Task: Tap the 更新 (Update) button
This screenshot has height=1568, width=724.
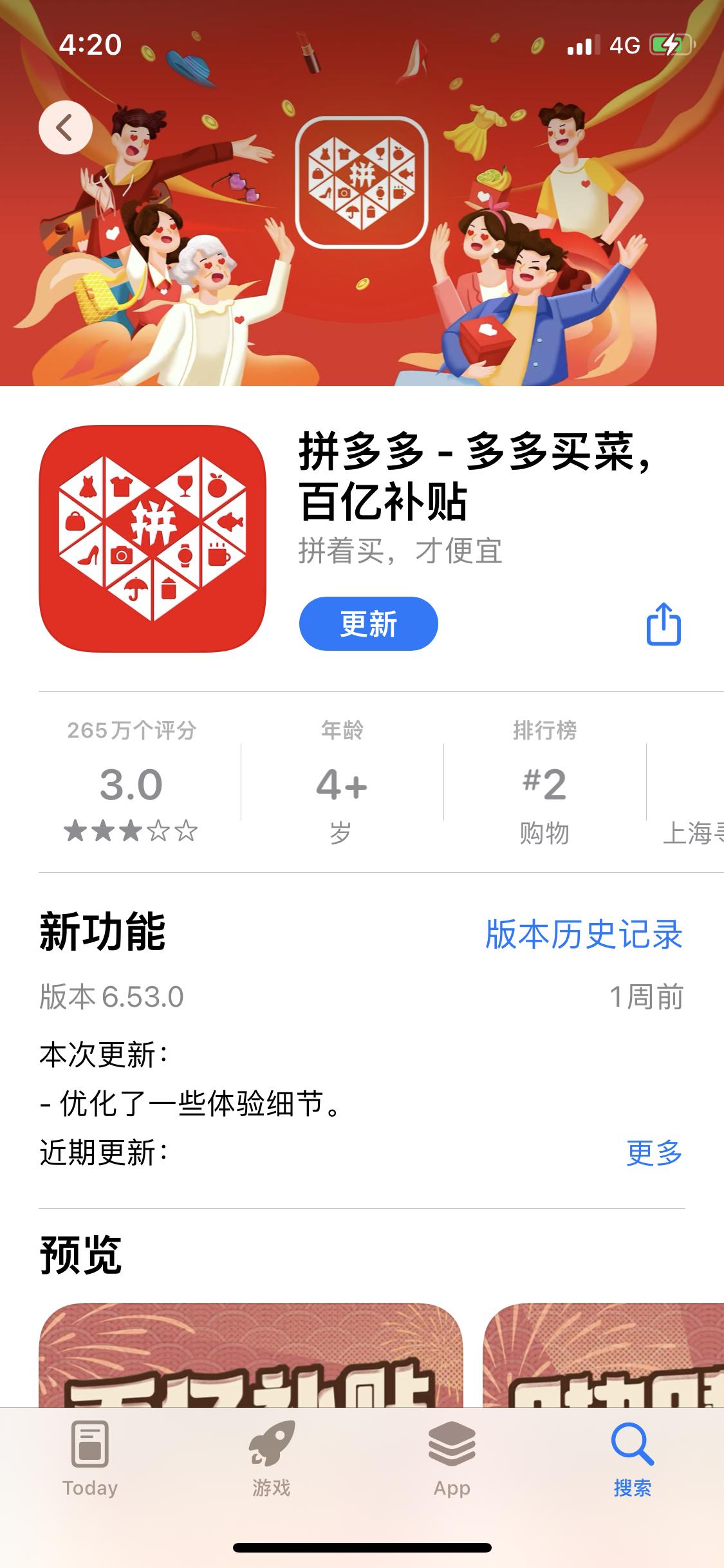Action: (367, 622)
